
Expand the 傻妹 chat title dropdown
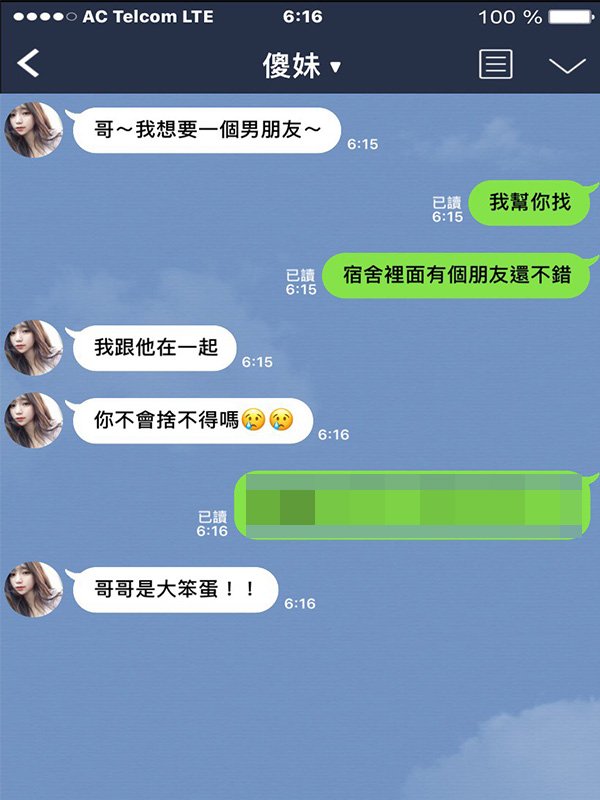(x=301, y=66)
